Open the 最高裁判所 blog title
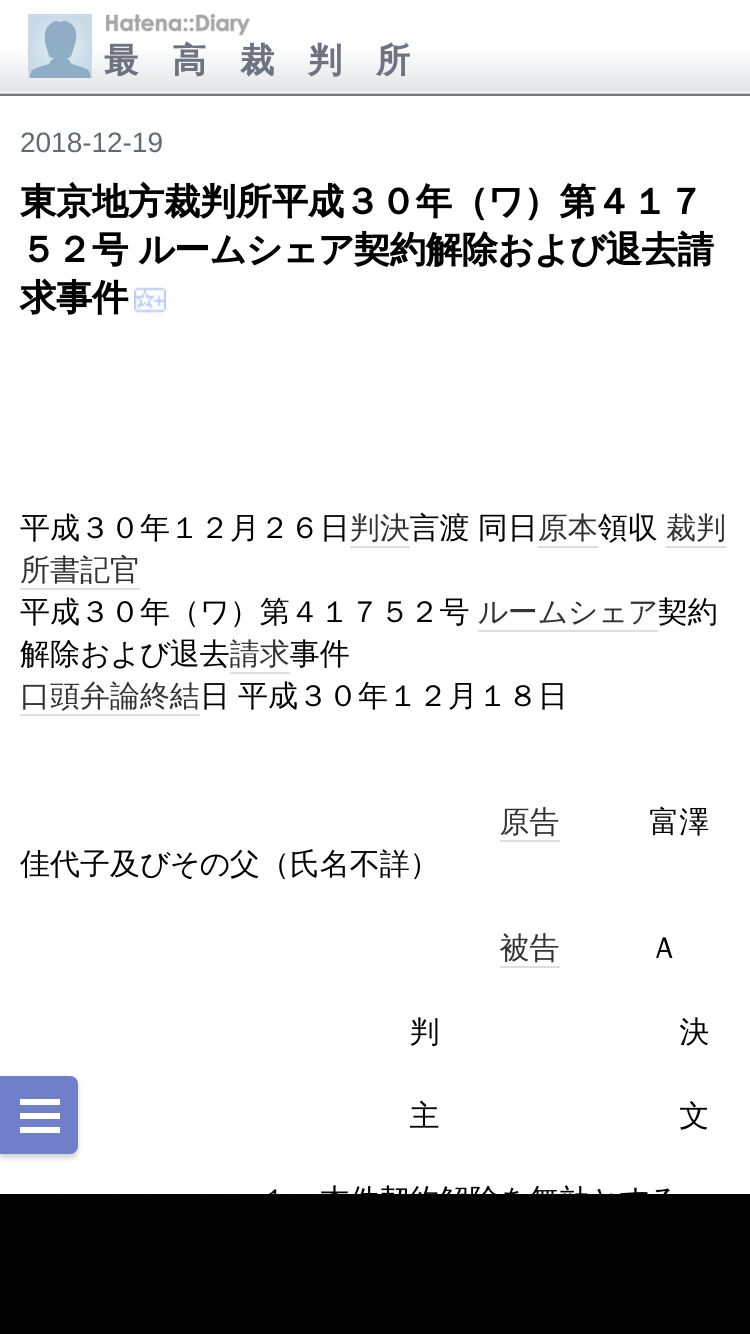Image resolution: width=750 pixels, height=1334 pixels. tap(258, 61)
